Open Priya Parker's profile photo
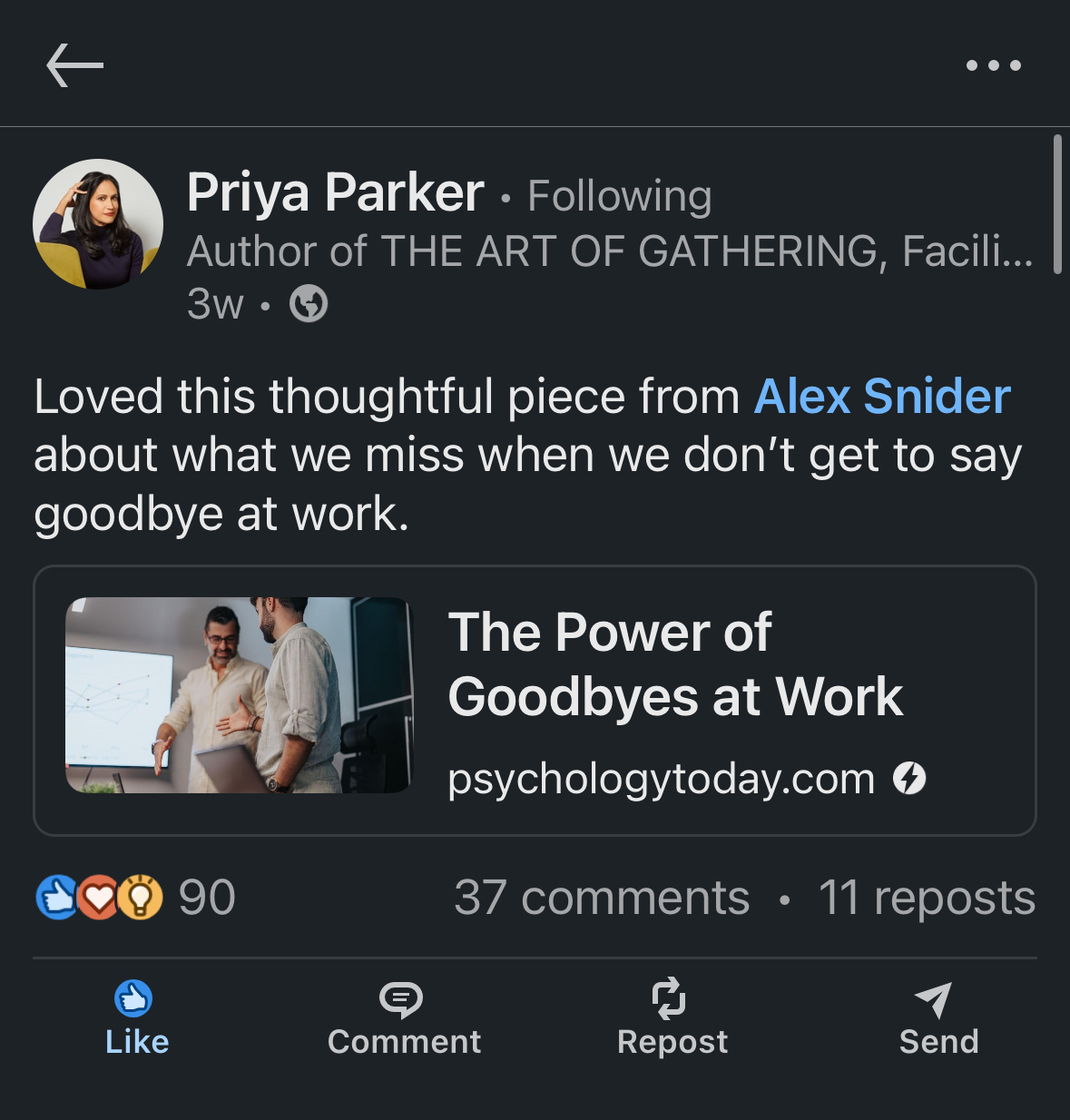The width and height of the screenshot is (1070, 1120). [98, 224]
